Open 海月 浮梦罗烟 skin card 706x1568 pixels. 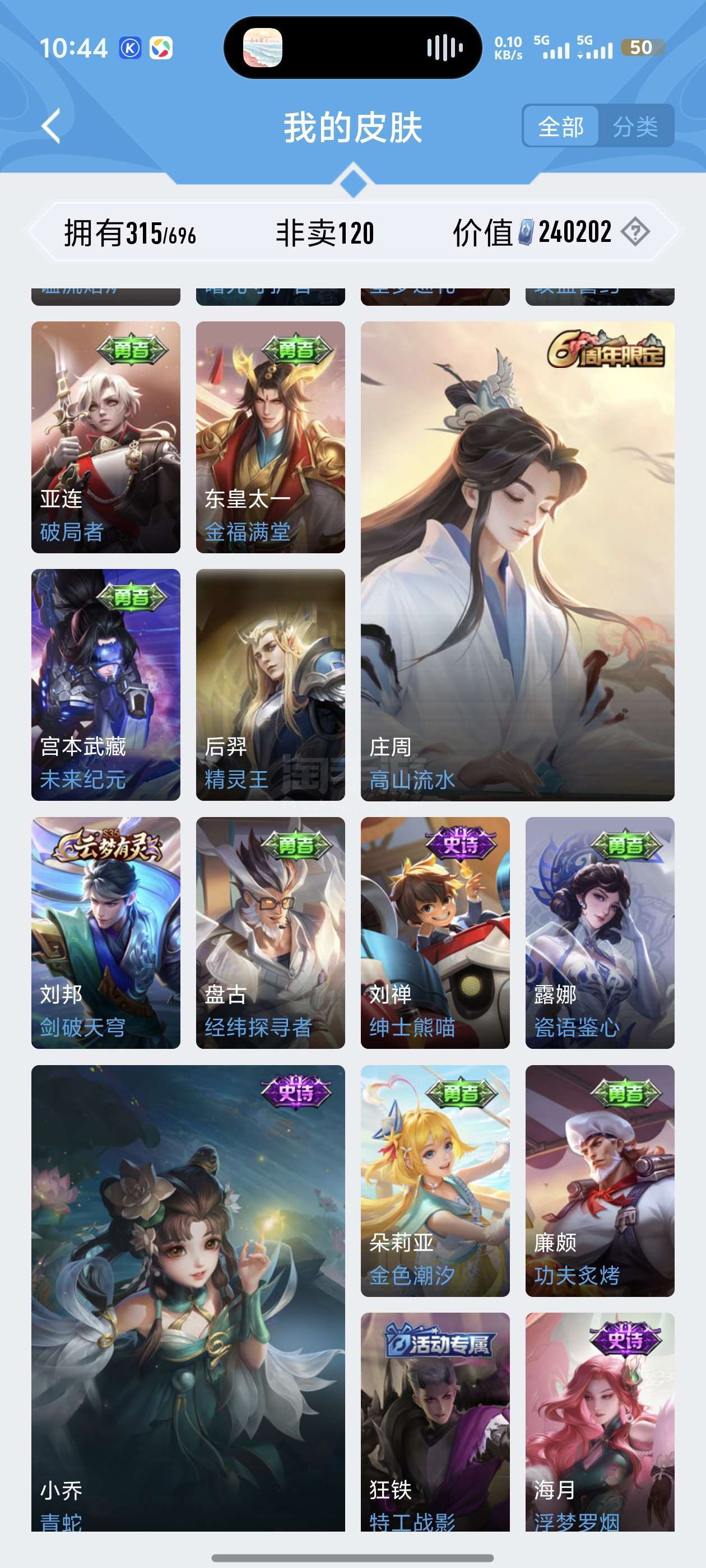click(600, 1422)
